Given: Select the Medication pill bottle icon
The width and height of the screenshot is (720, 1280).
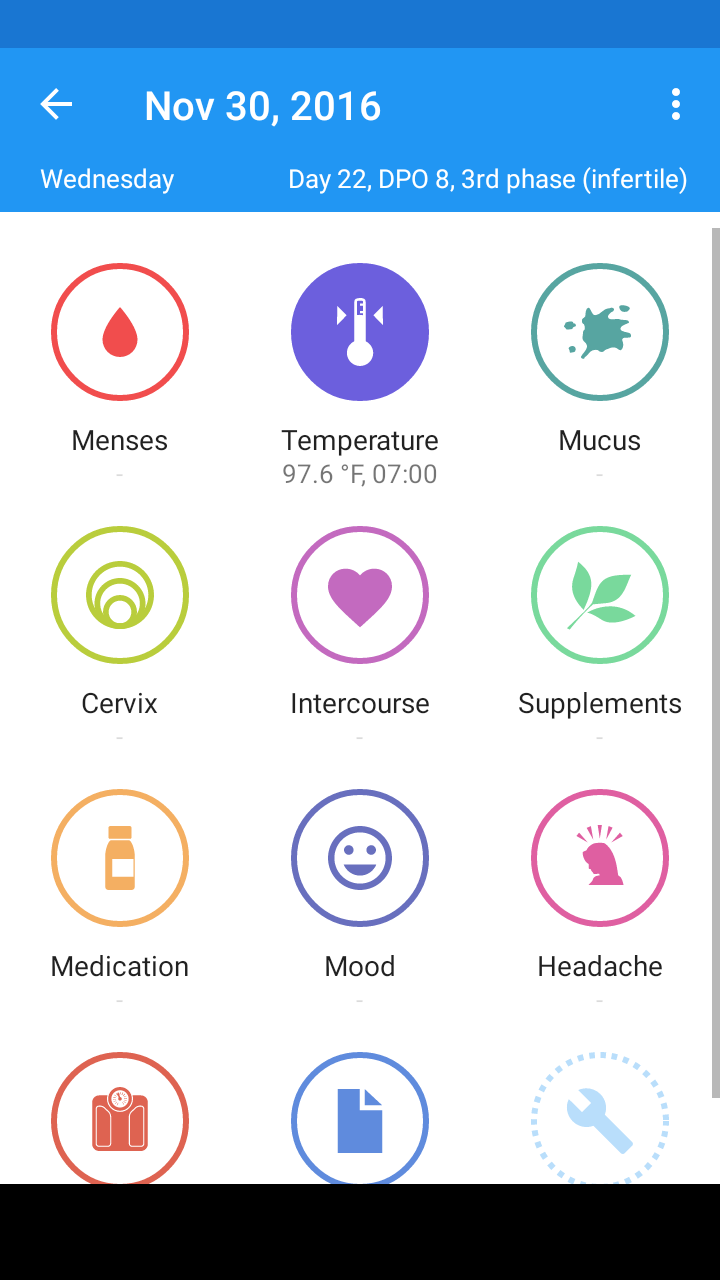Looking at the screenshot, I should coord(120,858).
